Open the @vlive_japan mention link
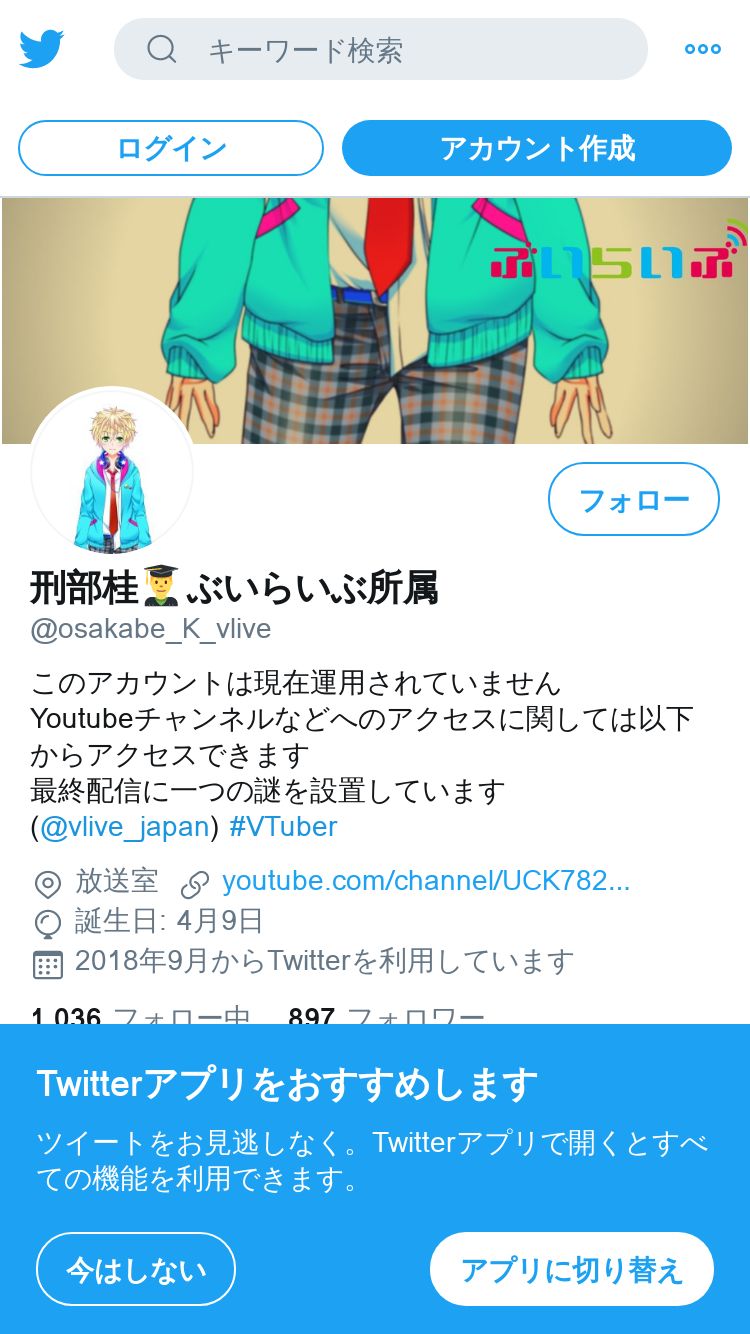Viewport: 750px width, 1334px height. tap(124, 827)
